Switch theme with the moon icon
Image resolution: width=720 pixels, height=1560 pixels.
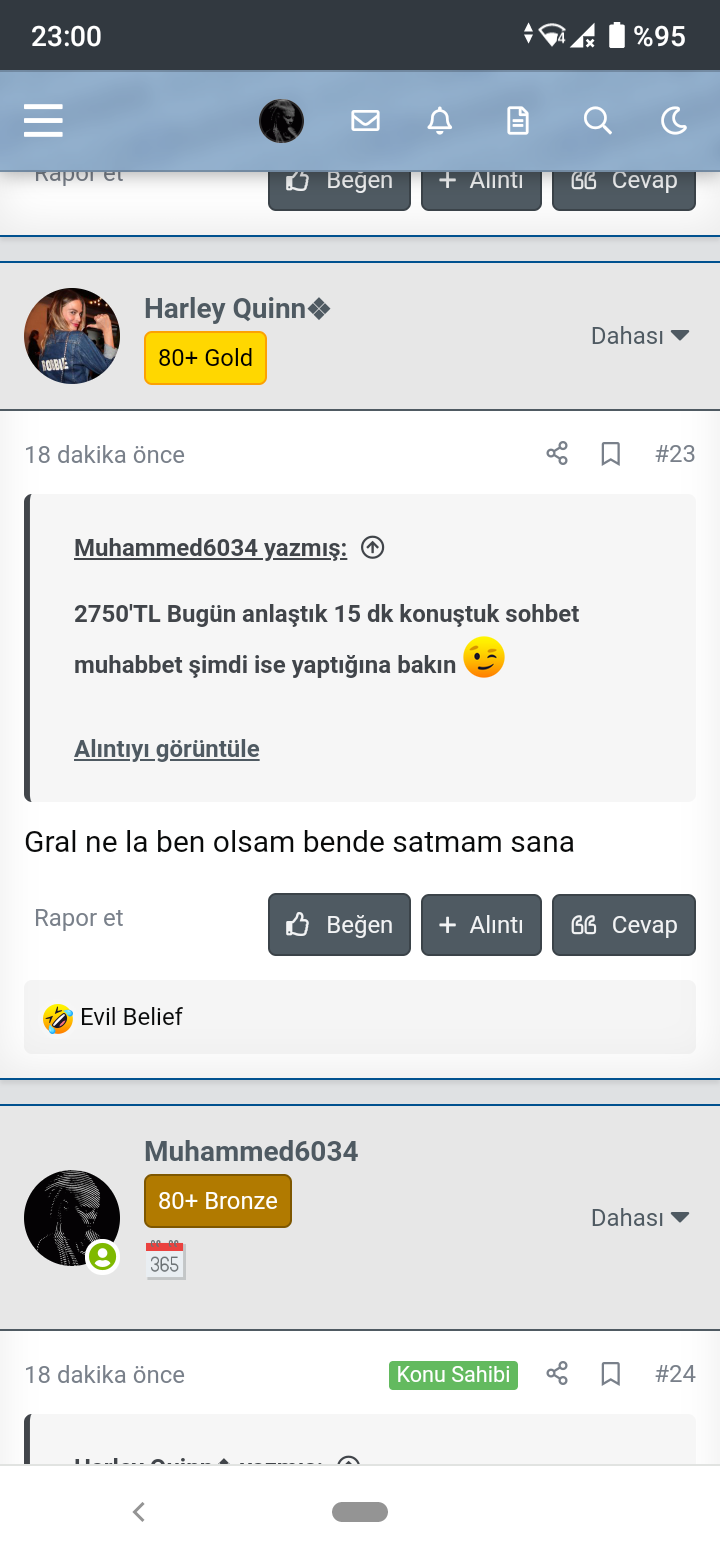click(x=674, y=120)
